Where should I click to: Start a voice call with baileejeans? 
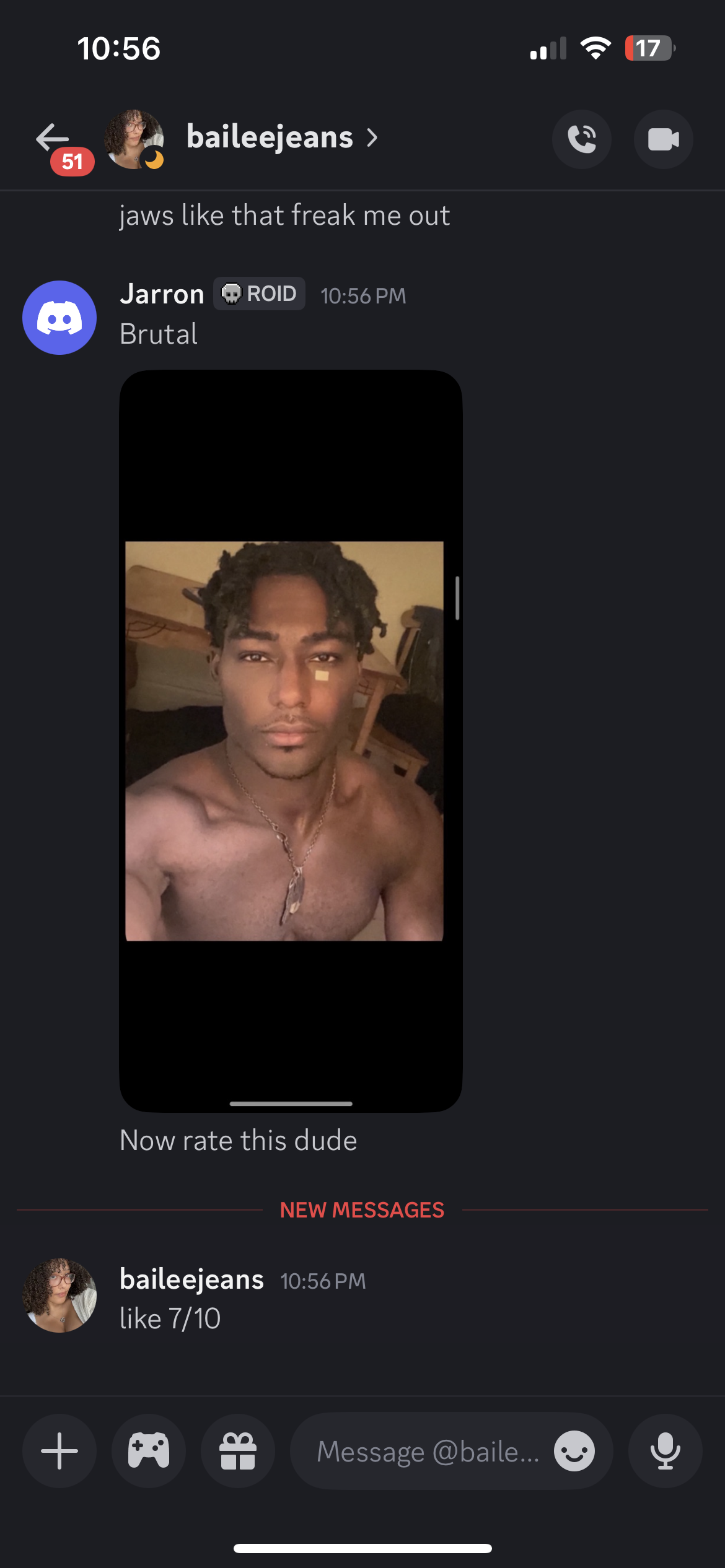581,139
